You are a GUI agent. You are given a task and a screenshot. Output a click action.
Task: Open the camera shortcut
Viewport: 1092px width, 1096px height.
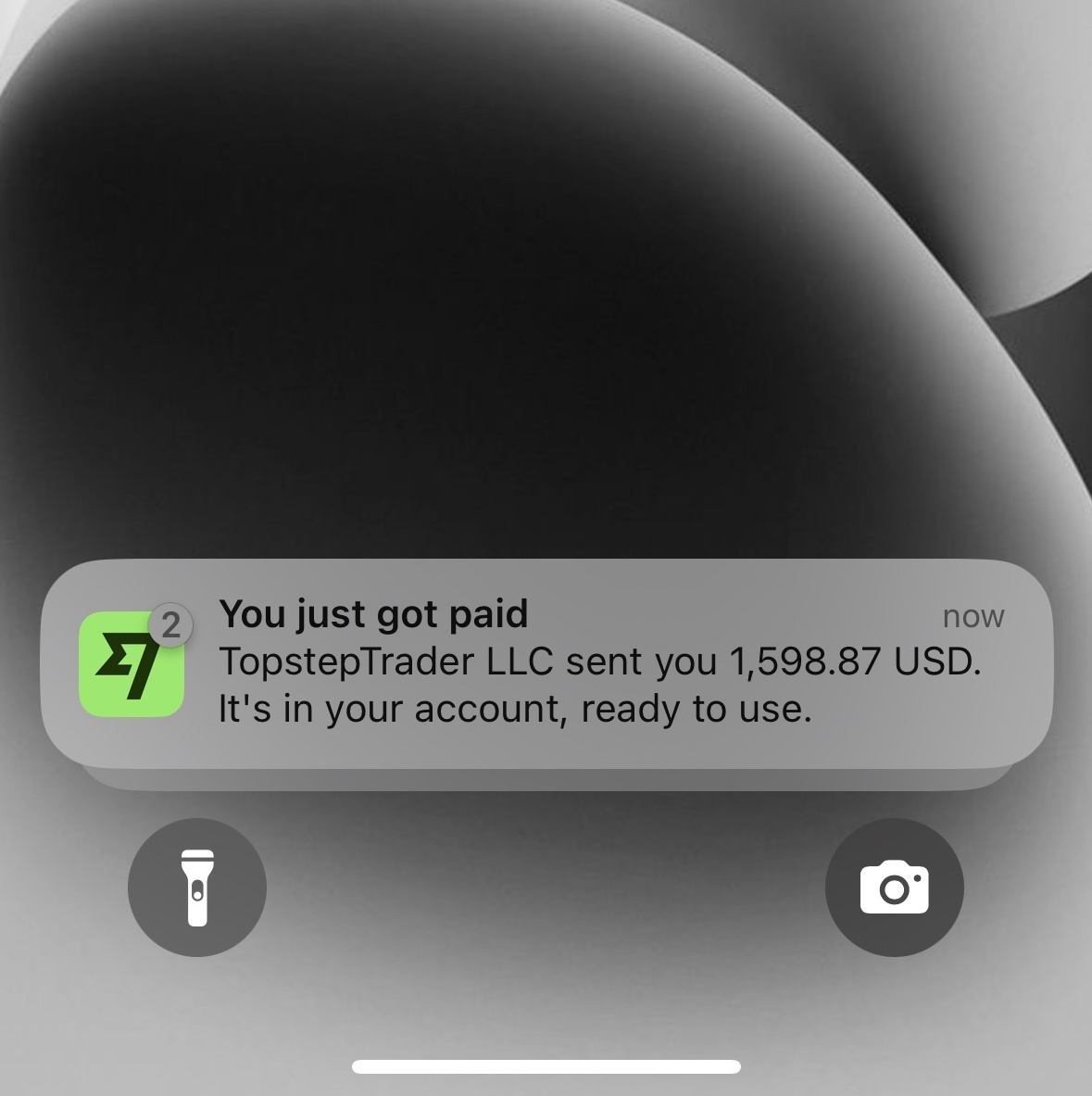click(x=894, y=887)
